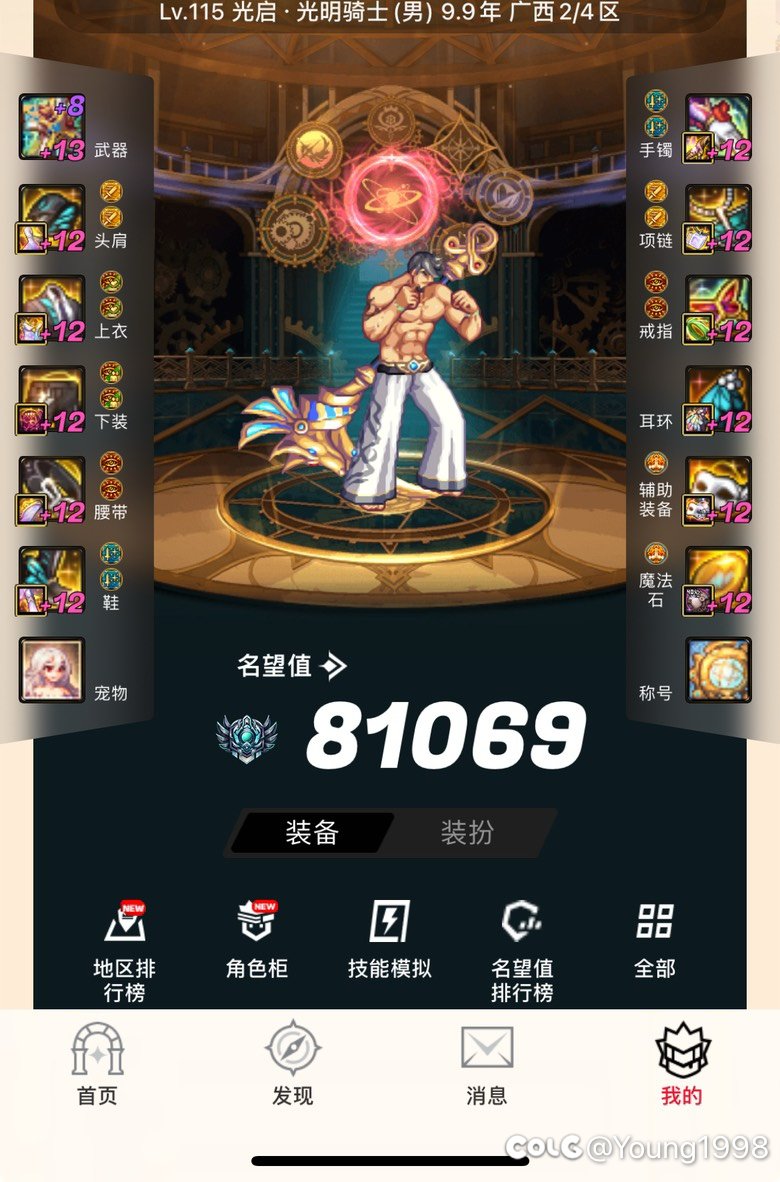Select the 装备 tab

tap(312, 832)
